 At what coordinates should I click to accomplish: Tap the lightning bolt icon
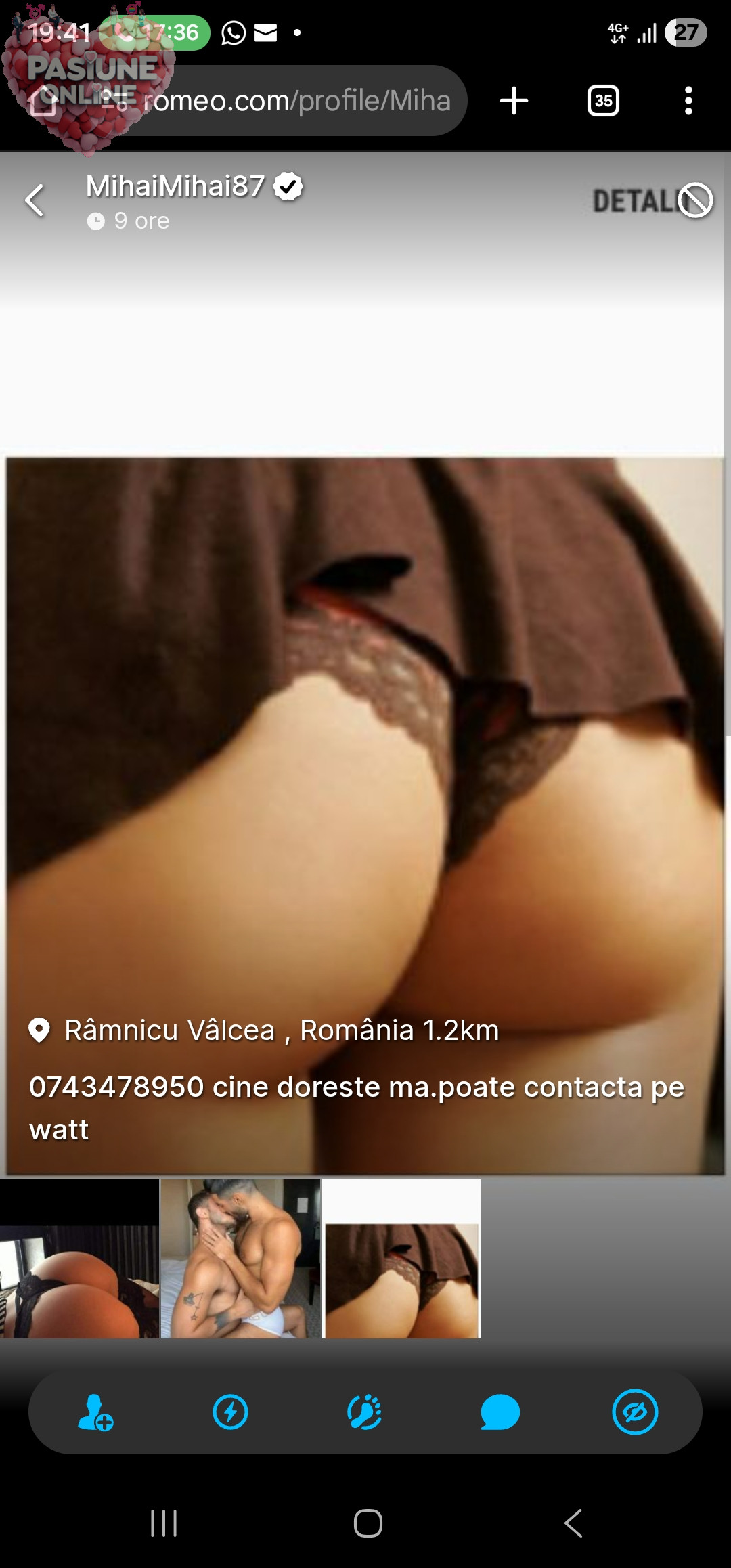pos(230,1413)
